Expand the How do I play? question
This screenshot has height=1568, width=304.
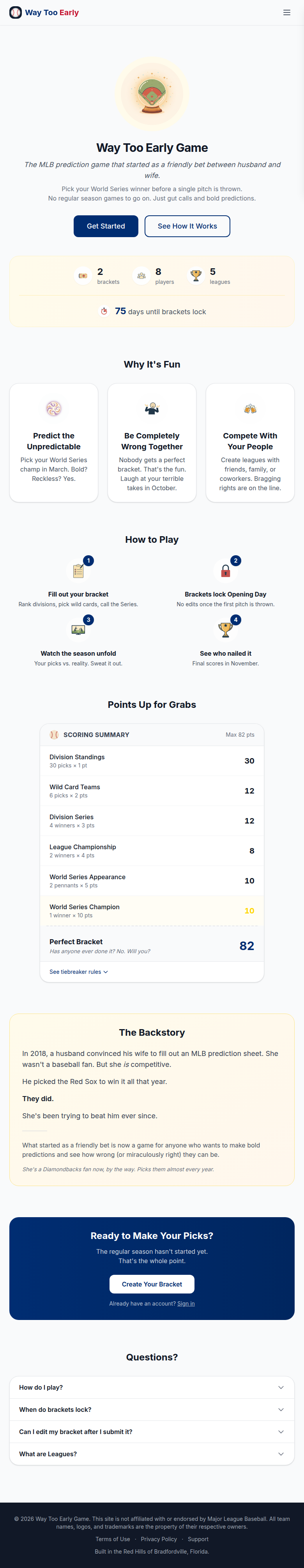coord(152,1387)
